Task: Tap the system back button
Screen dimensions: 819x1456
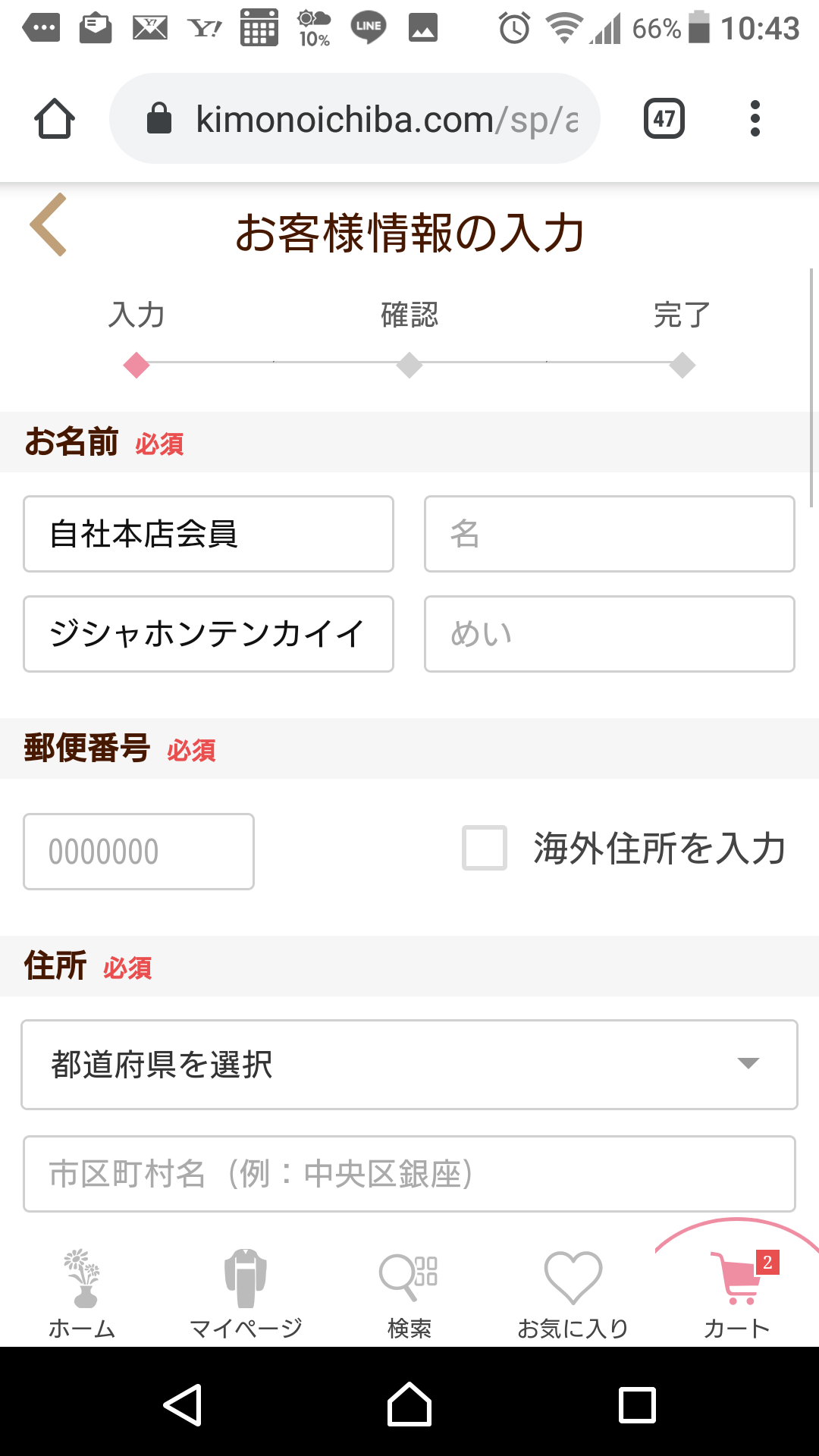Action: [182, 1404]
